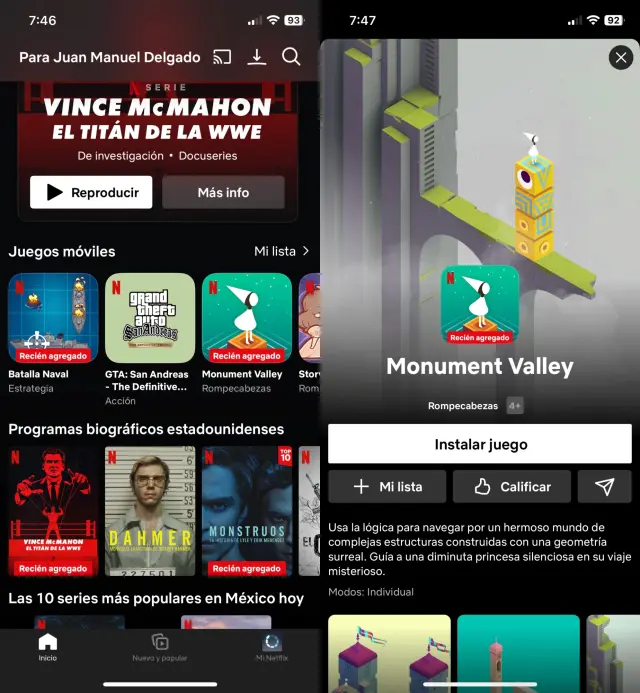Open the search magnifier

pos(291,57)
